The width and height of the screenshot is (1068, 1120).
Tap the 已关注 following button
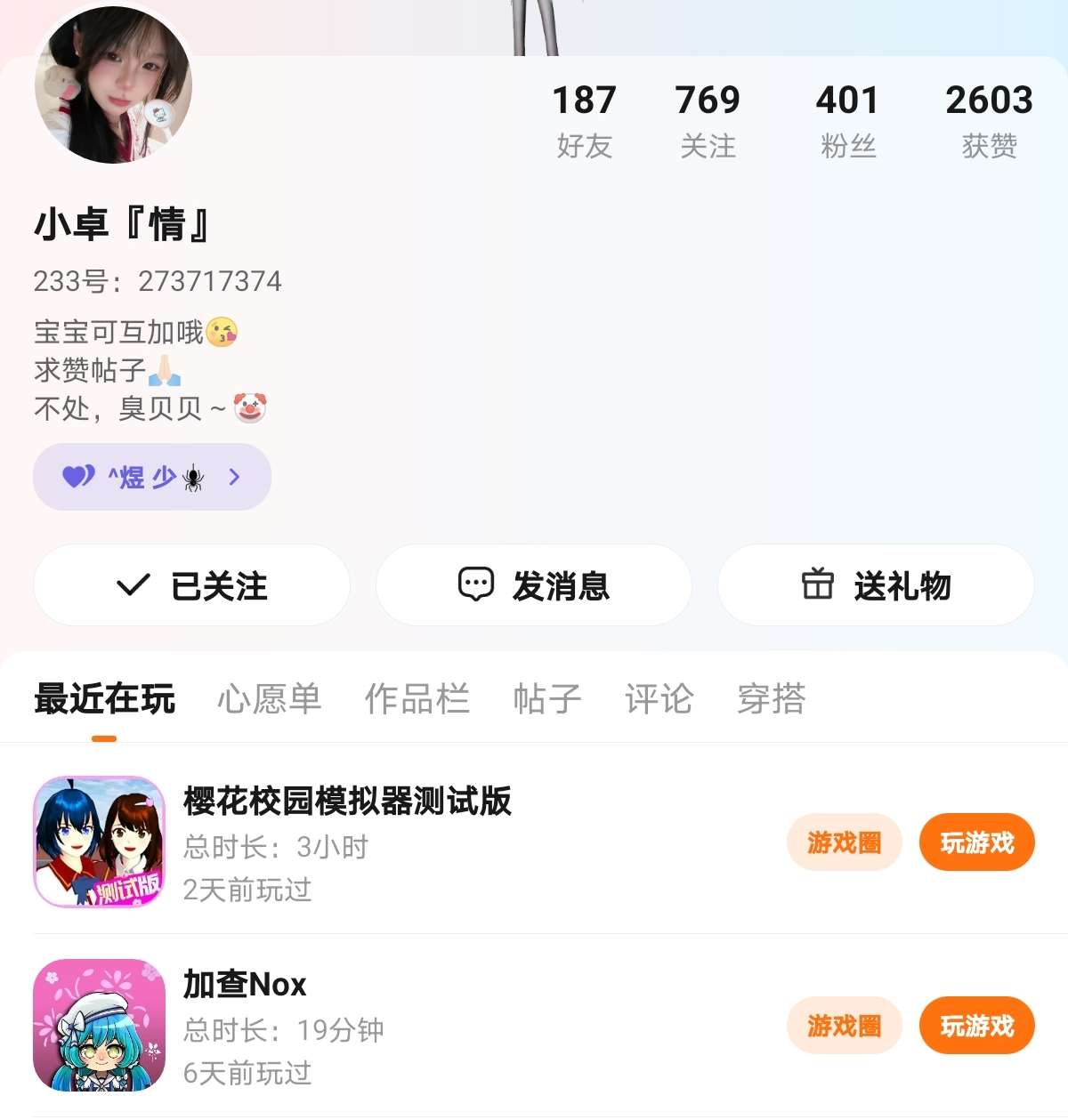(x=191, y=585)
